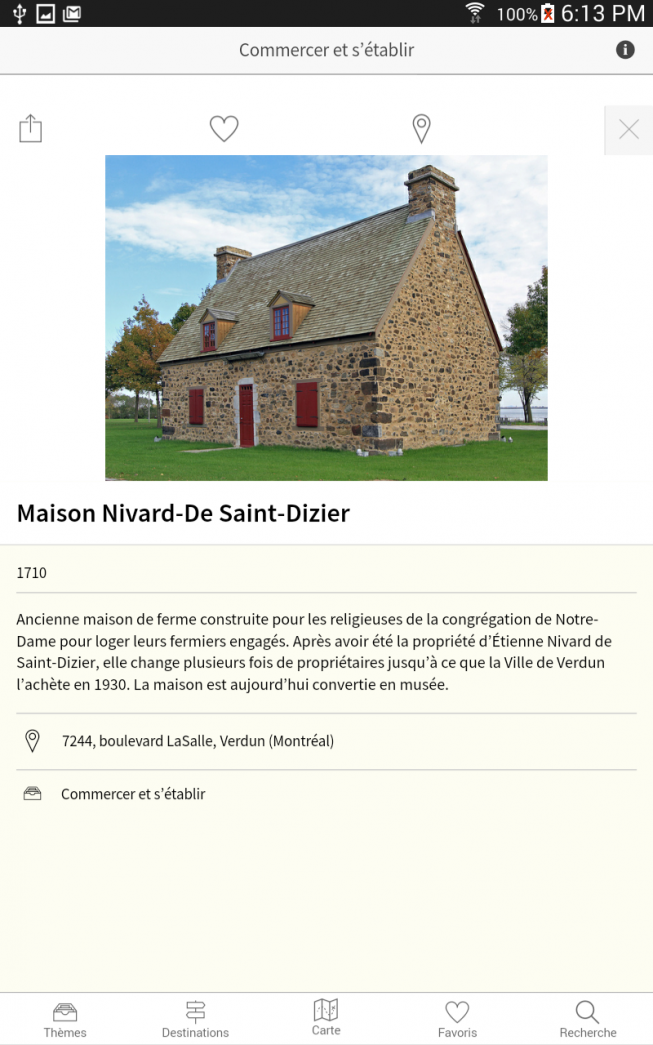The height and width of the screenshot is (1045, 653).
Task: Open the address 7244, boulevard LaSalle
Action: point(326,741)
